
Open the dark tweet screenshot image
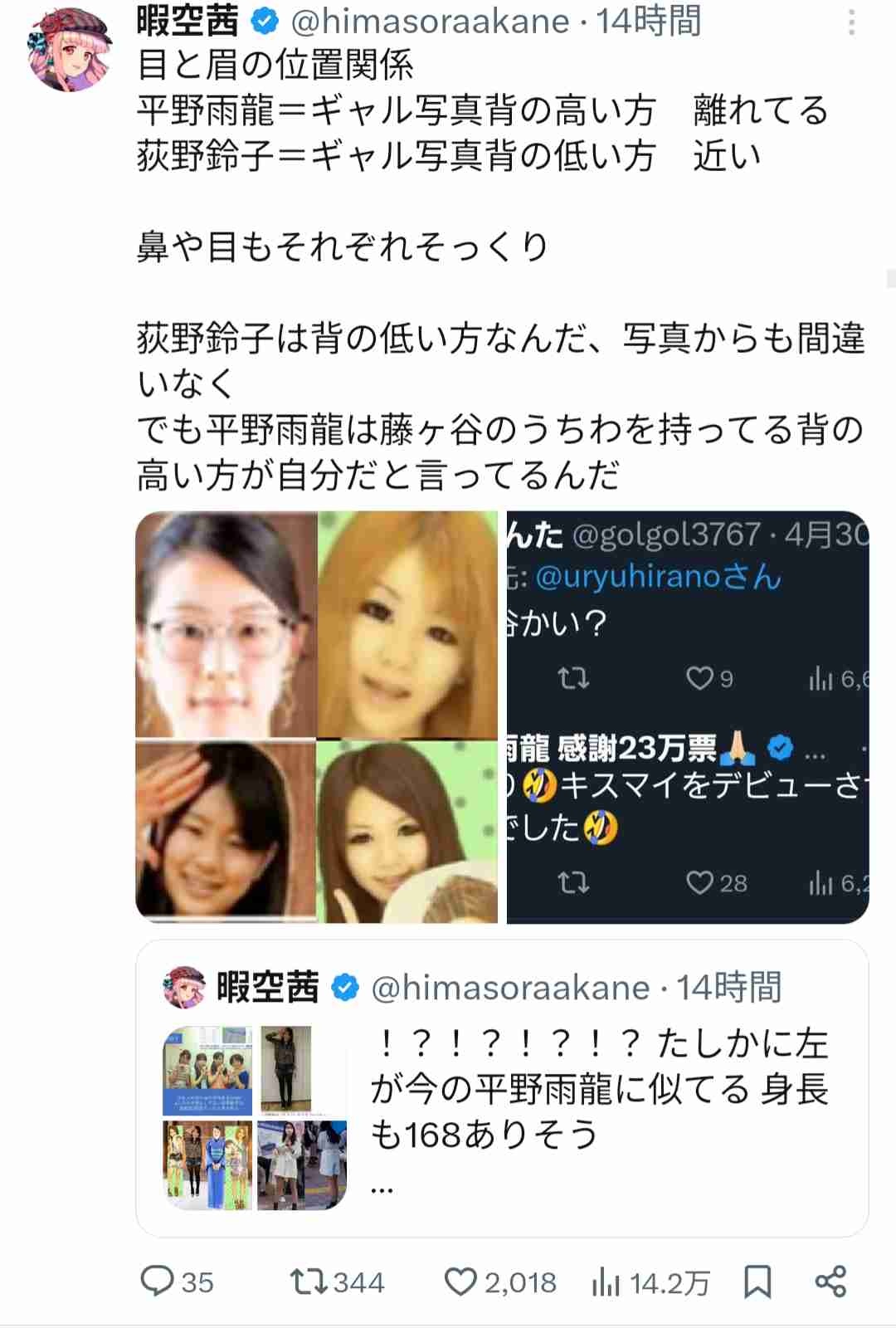coord(688,717)
